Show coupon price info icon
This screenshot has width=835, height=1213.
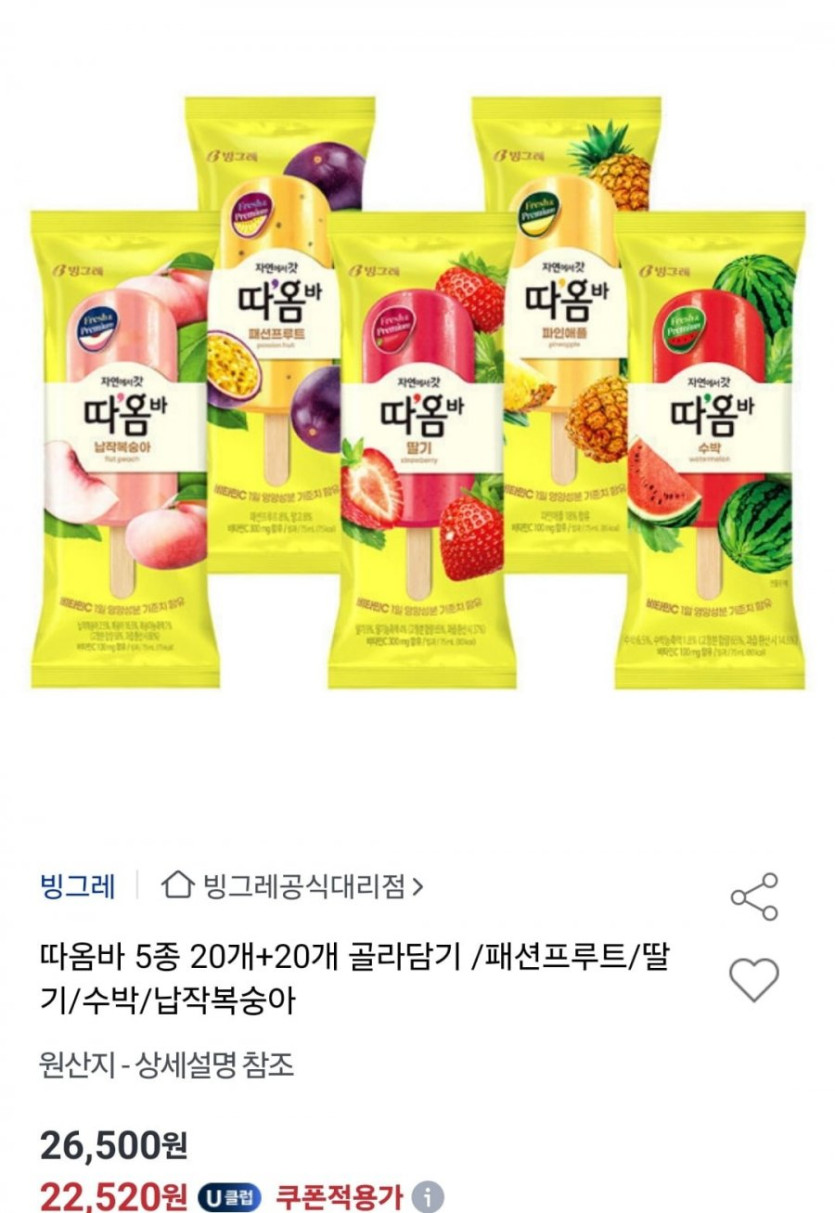point(428,1195)
